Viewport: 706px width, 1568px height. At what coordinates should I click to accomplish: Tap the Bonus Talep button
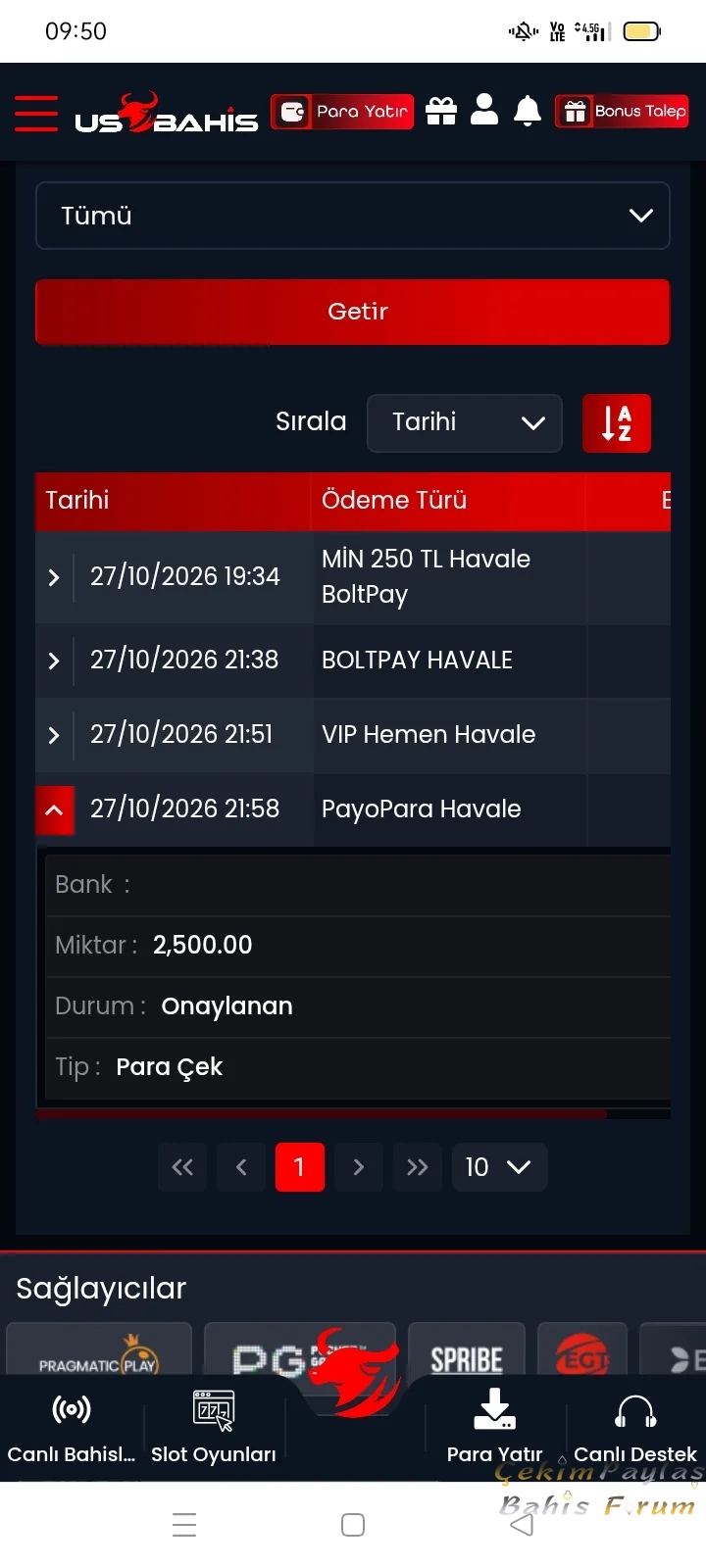622,112
